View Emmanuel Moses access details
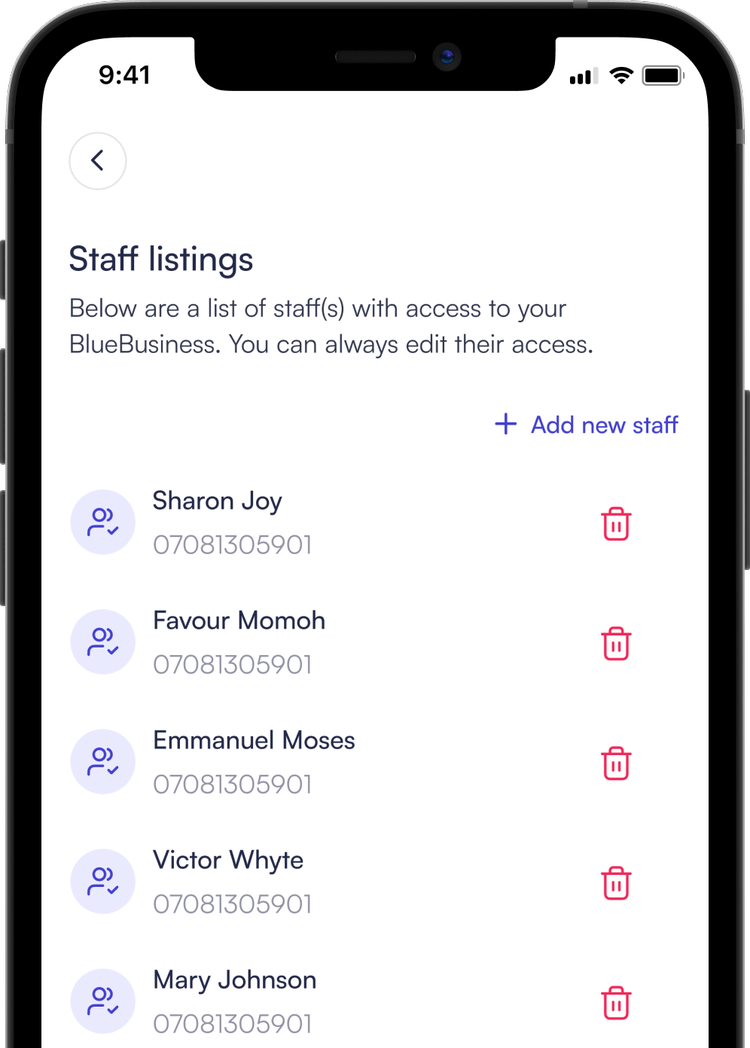The width and height of the screenshot is (750, 1048). point(253,741)
